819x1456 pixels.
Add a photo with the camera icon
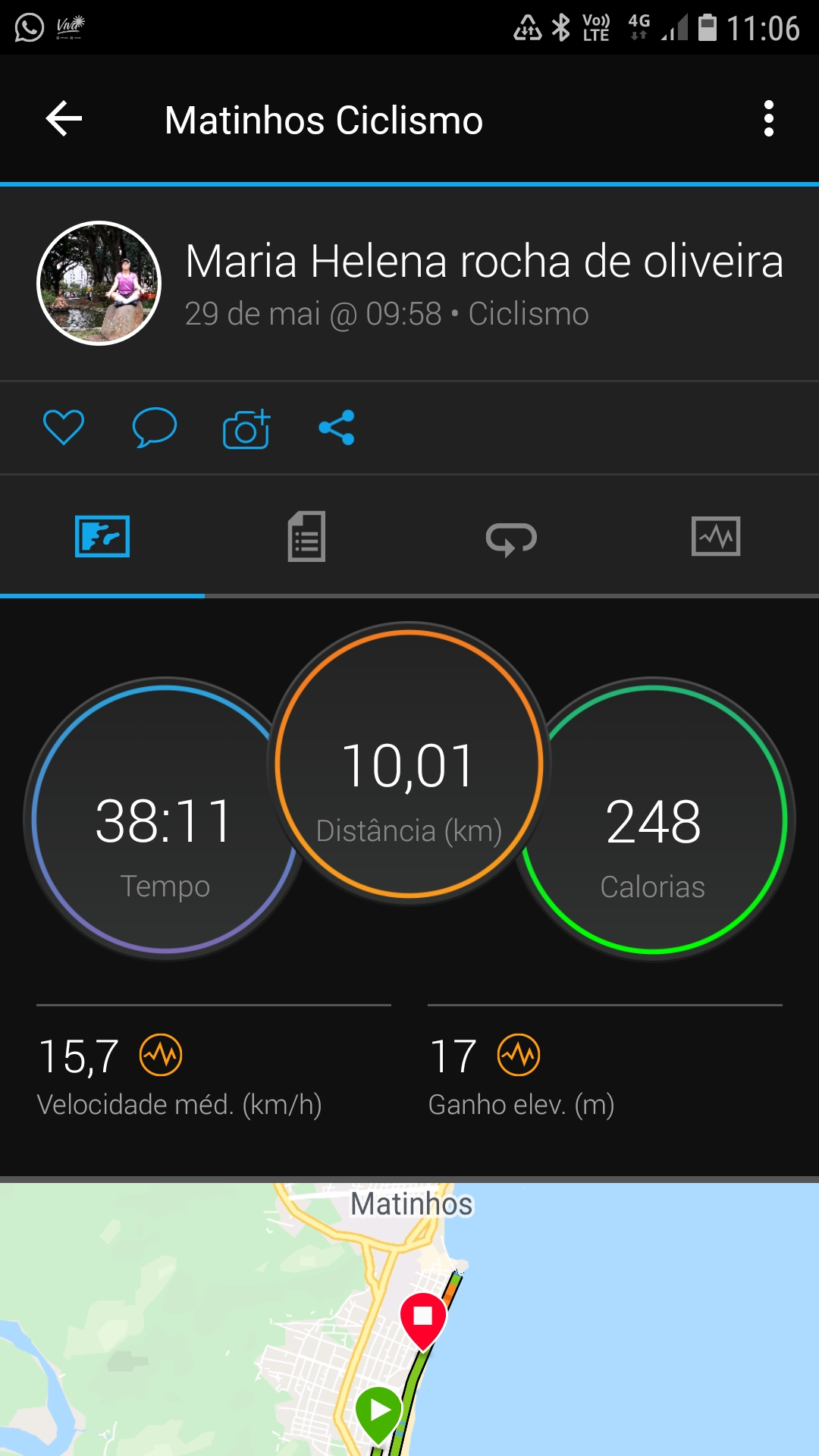246,428
